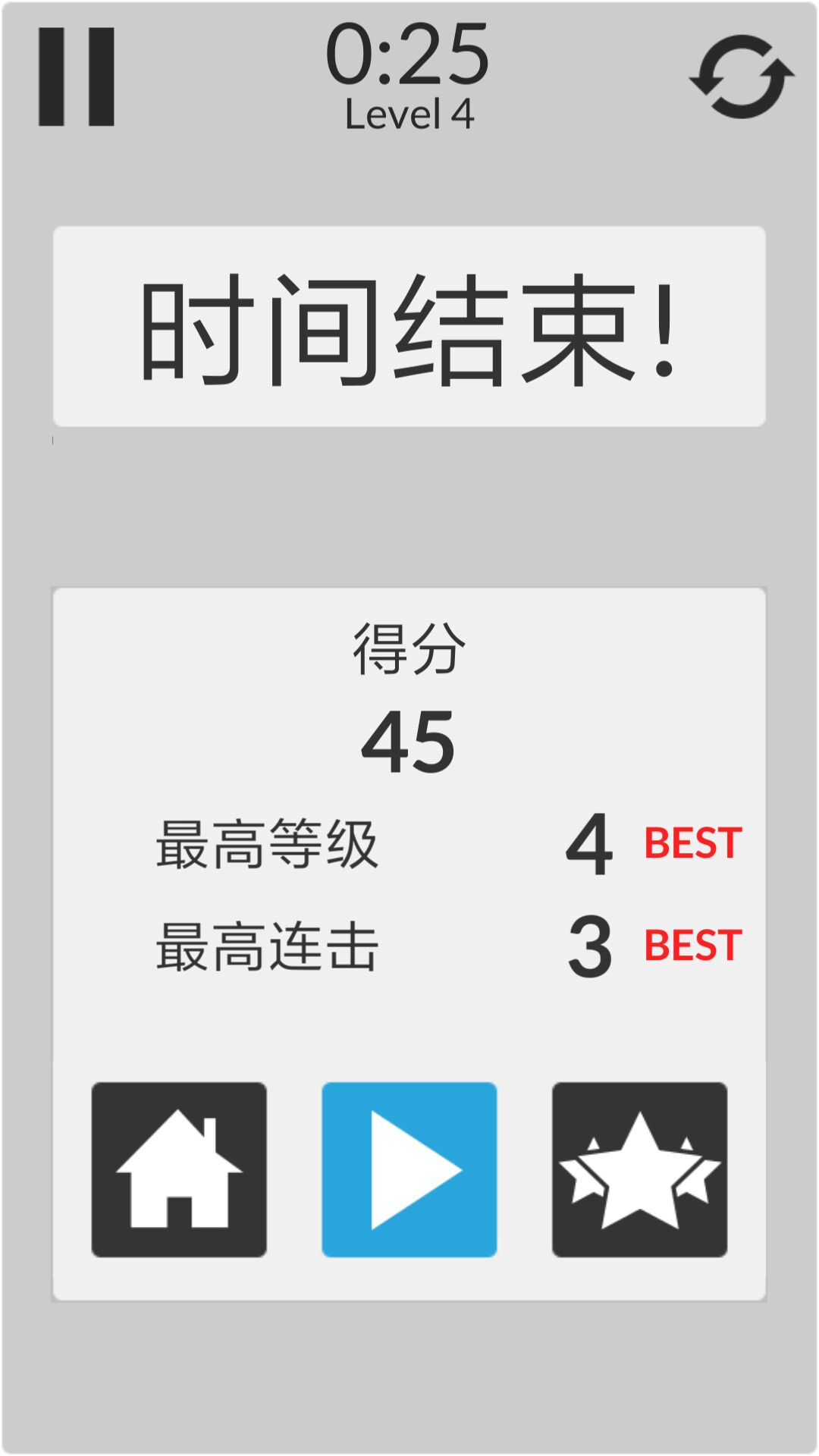Tap the pause icon

click(77, 77)
